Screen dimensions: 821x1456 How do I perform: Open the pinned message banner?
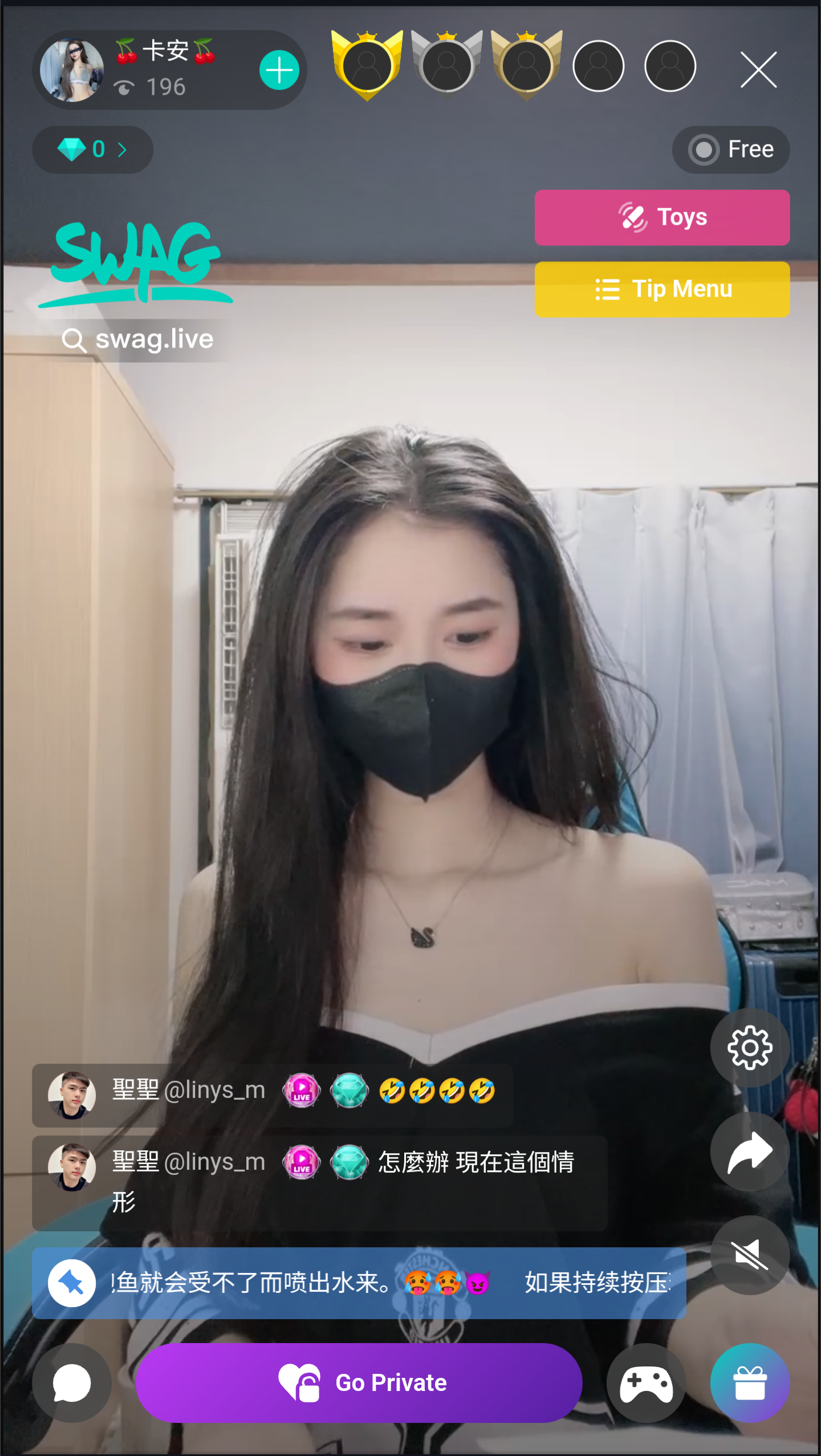359,1283
